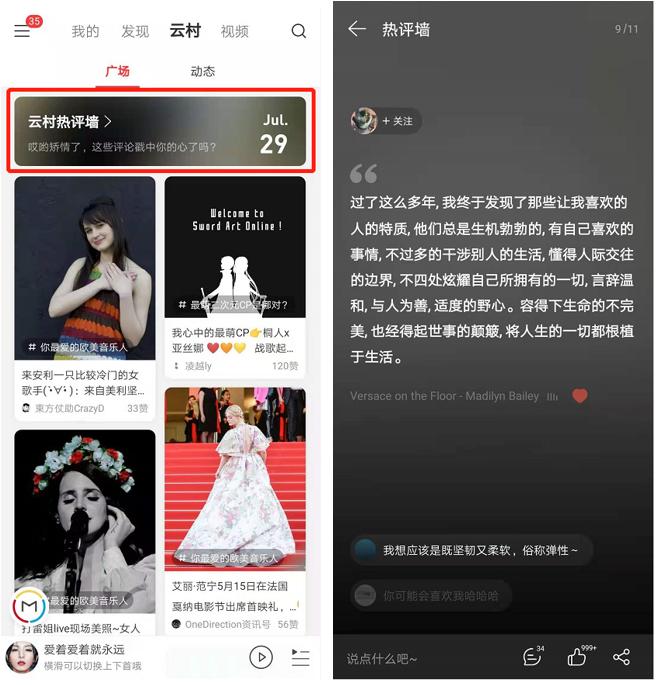Open the hamburger menu with badge 35
The width and height of the screenshot is (657, 685).
tap(23, 31)
